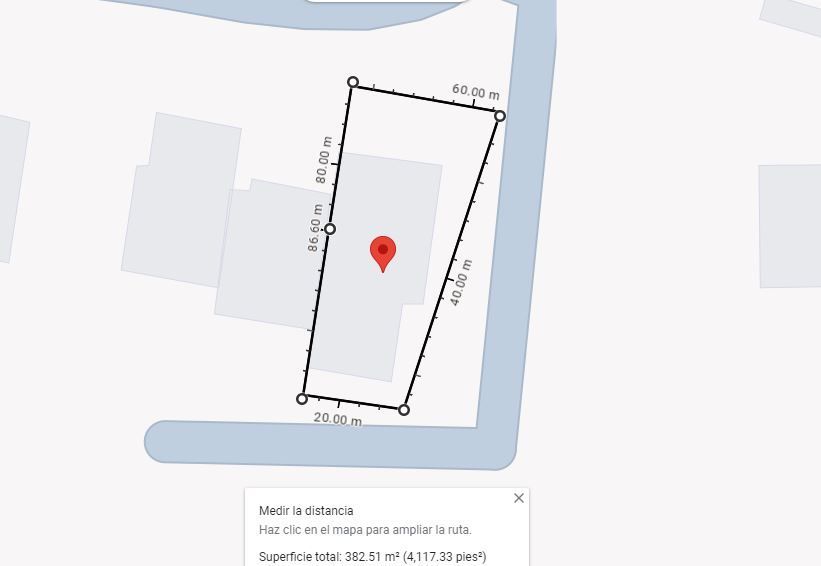This screenshot has height=566, width=821.
Task: Tap the red location pin
Action: pos(383,254)
